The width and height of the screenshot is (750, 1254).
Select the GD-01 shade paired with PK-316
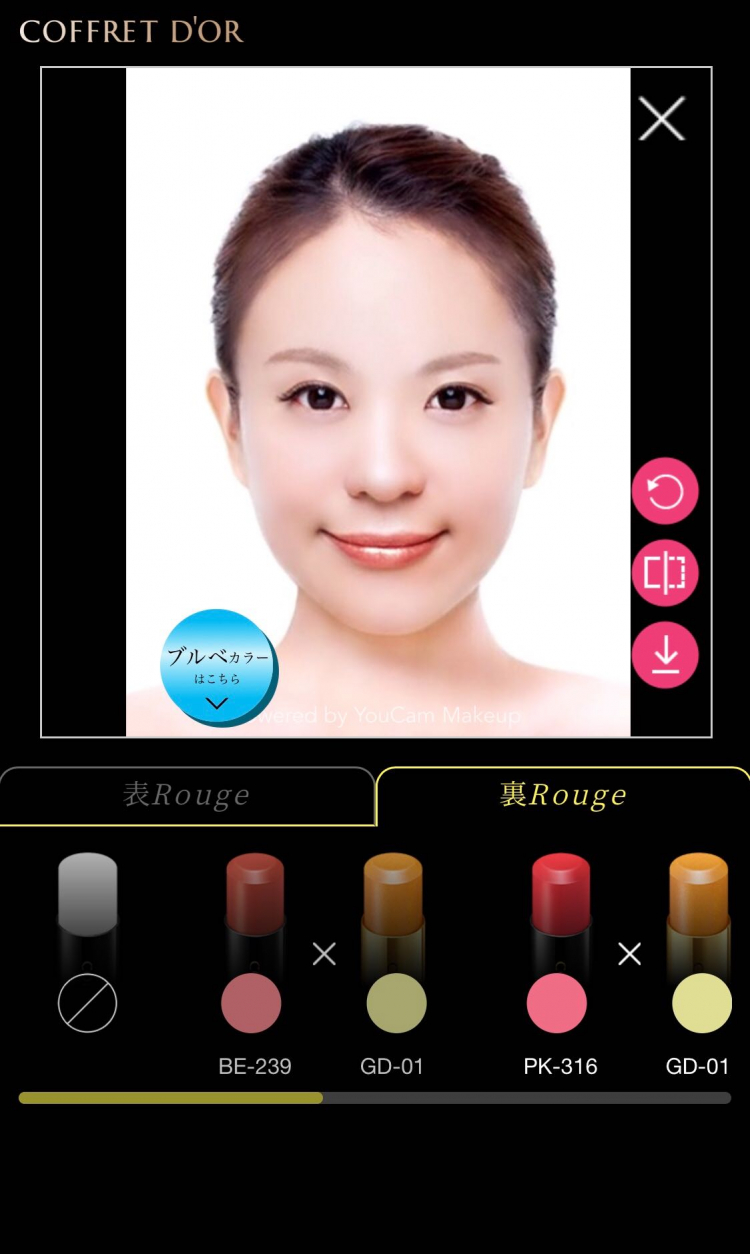click(x=701, y=1003)
